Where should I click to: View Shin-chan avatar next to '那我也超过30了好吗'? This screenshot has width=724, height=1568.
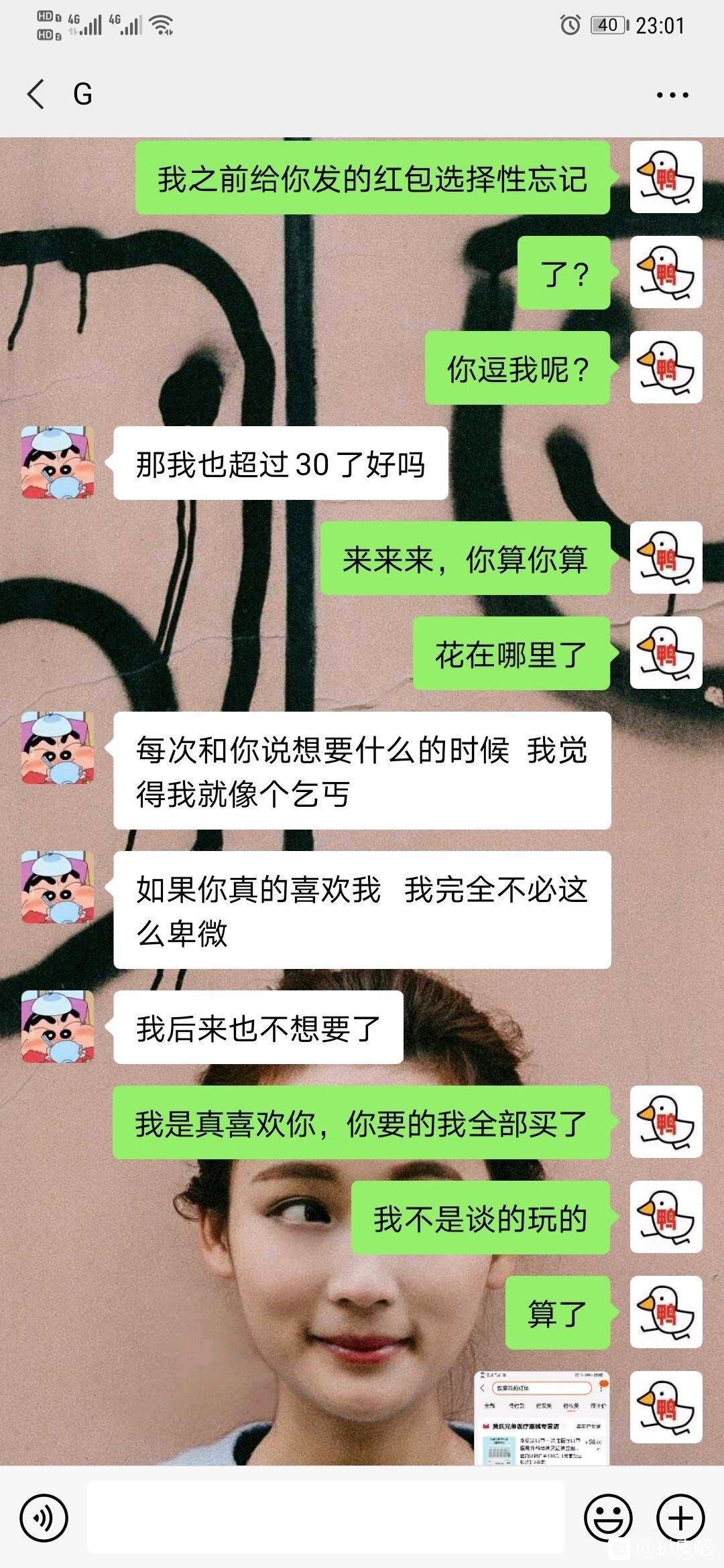point(58,462)
